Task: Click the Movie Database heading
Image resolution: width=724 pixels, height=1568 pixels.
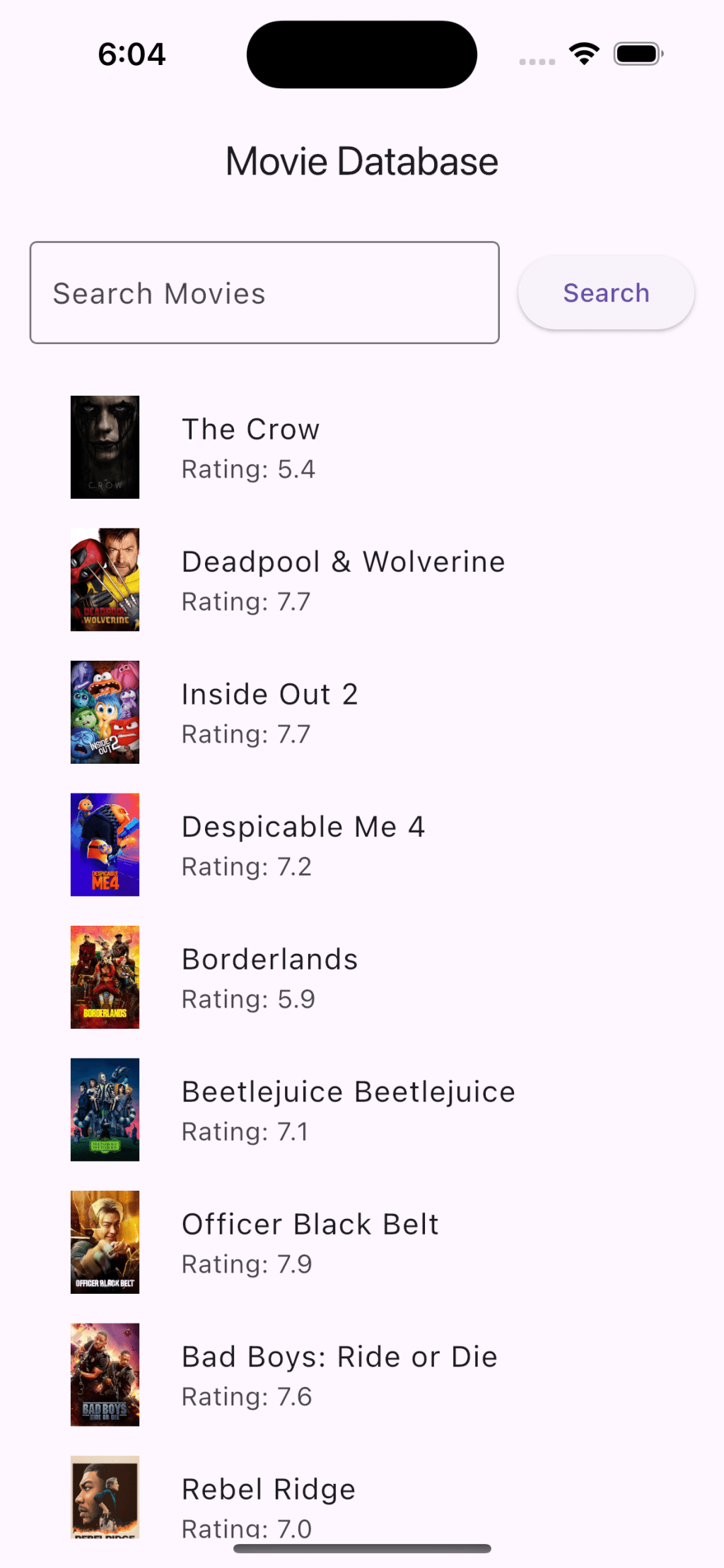Action: (x=362, y=161)
